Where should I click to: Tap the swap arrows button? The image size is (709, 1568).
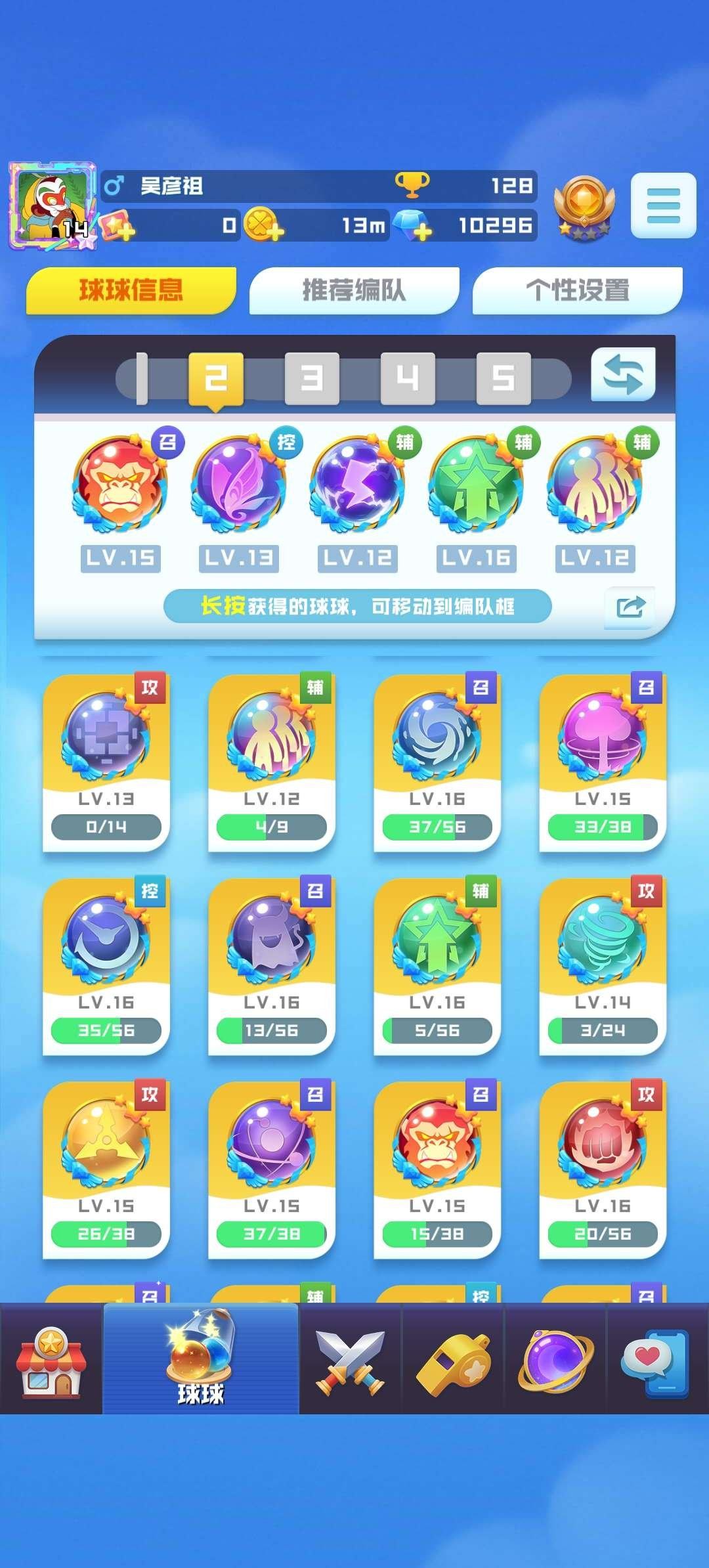pos(623,374)
